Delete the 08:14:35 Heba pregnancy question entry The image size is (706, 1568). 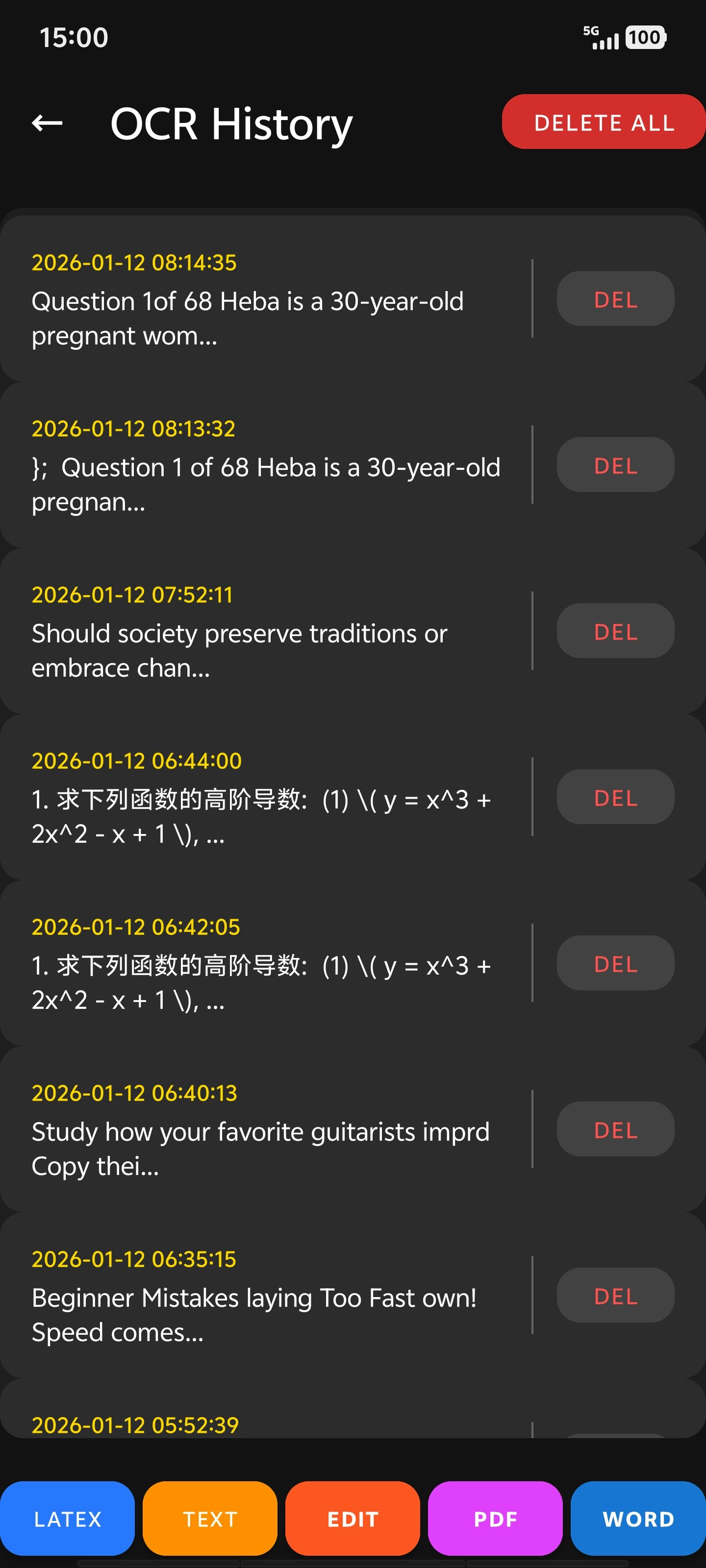coord(615,299)
